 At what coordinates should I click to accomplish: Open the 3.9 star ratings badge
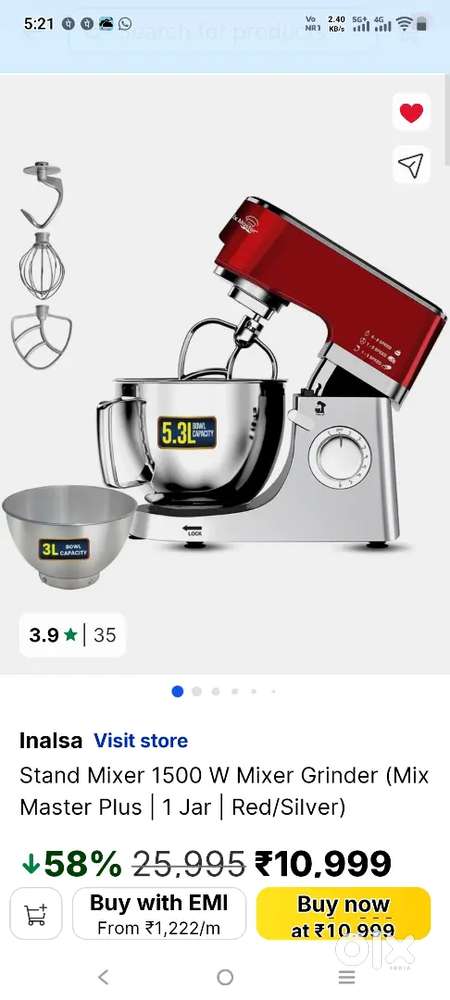(x=73, y=635)
